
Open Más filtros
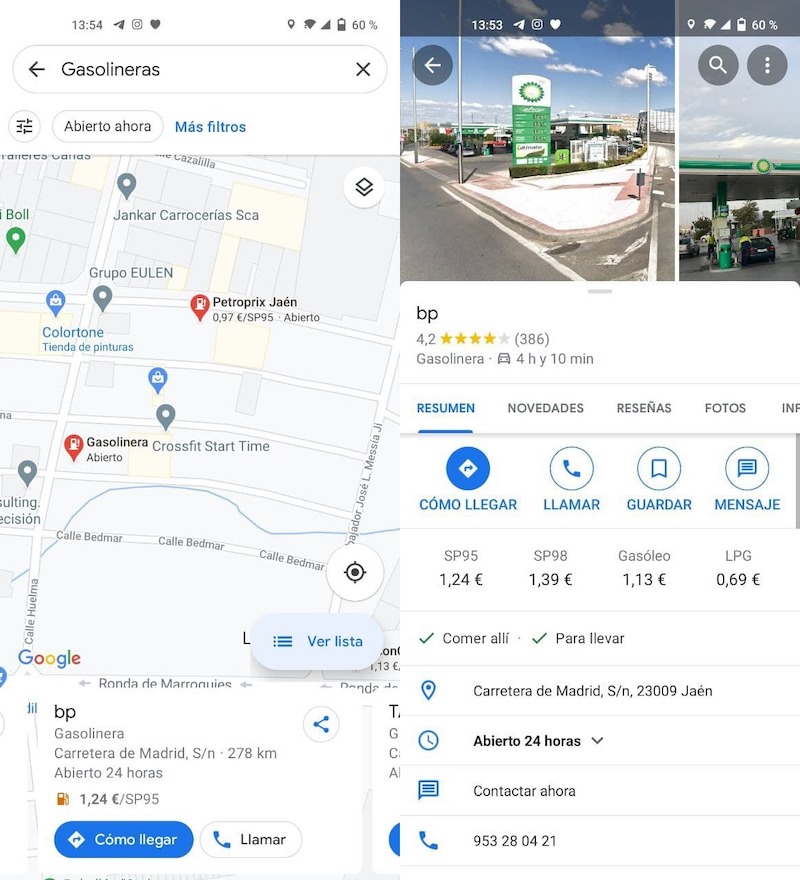(210, 127)
